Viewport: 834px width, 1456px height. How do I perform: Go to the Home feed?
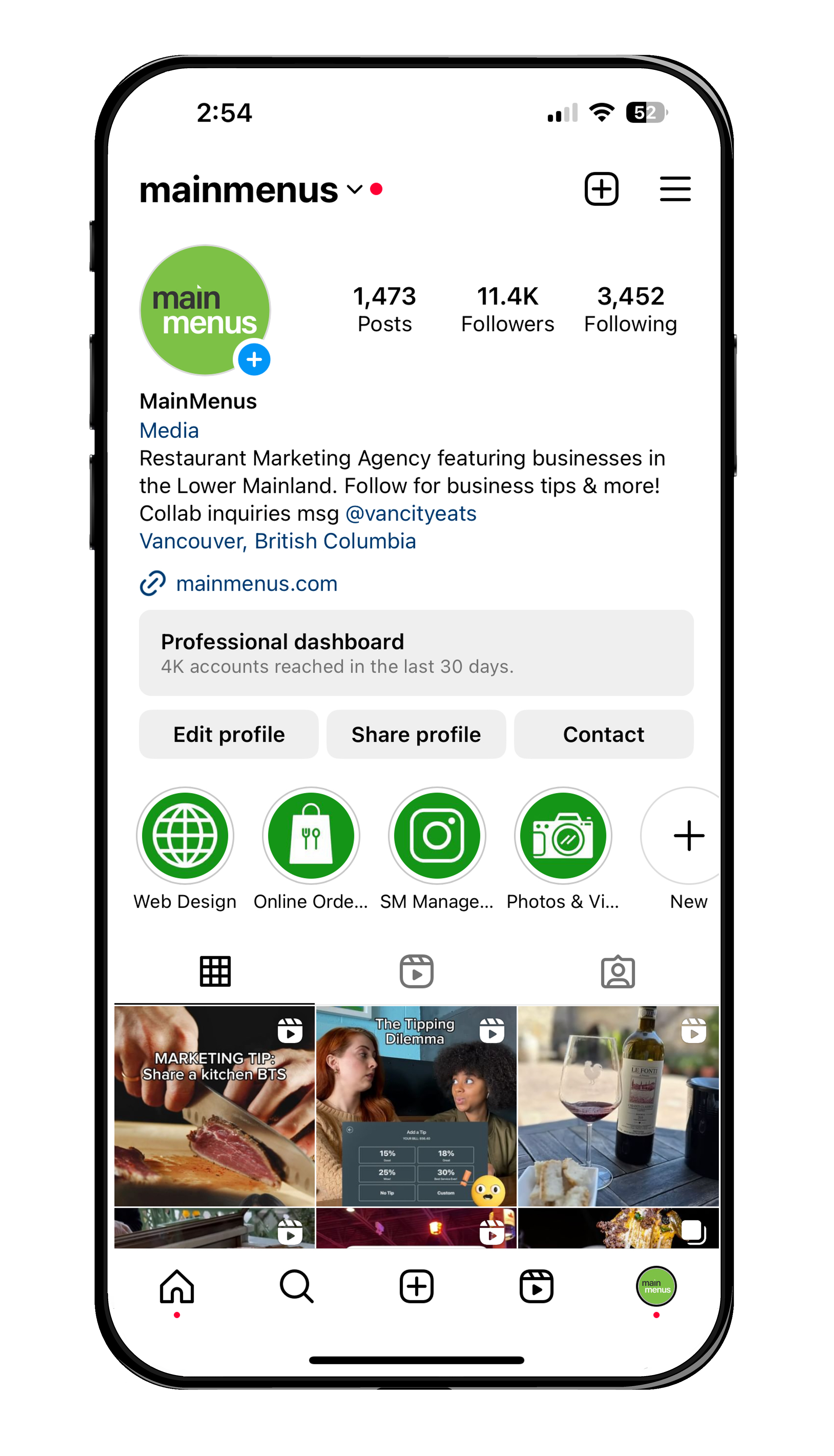(177, 1287)
